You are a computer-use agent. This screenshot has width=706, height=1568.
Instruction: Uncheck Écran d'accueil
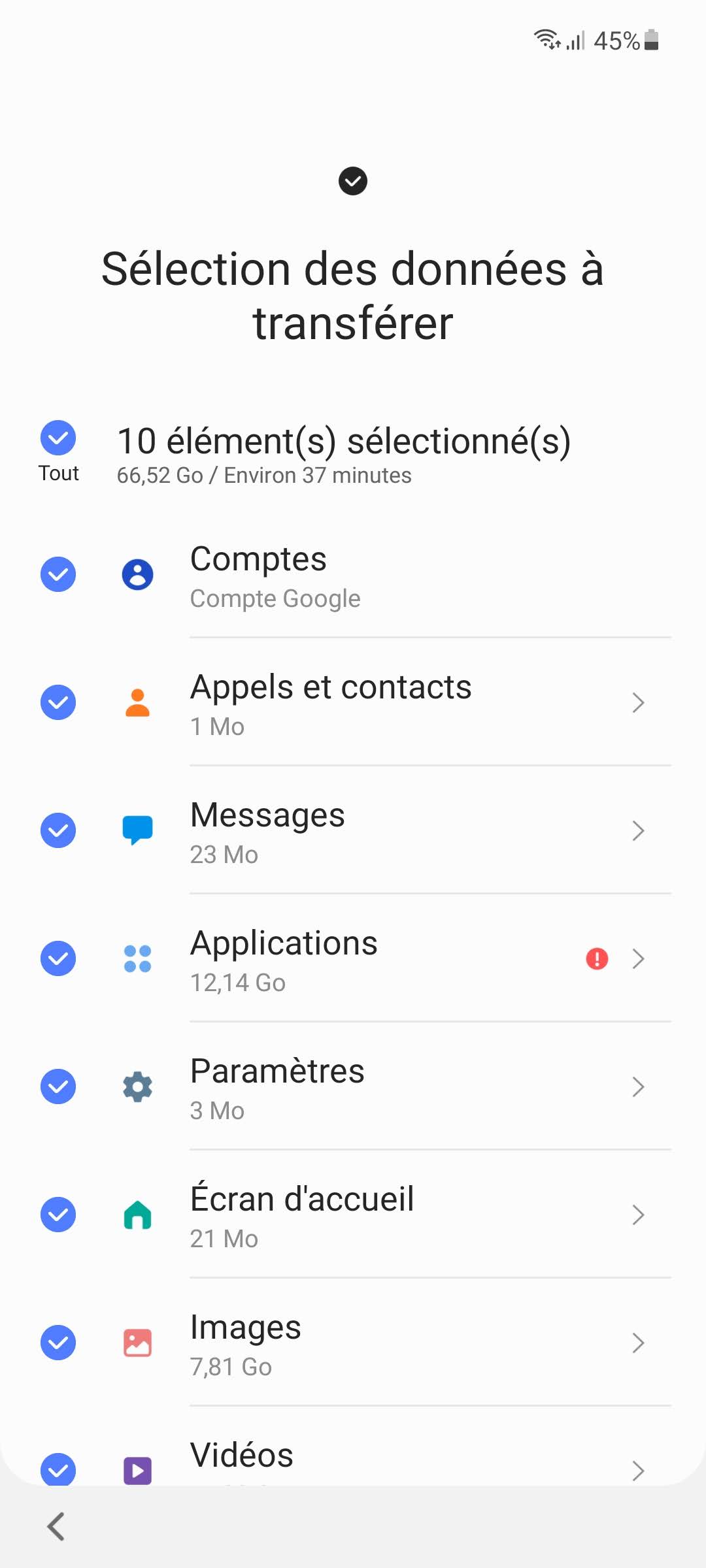click(x=58, y=1215)
